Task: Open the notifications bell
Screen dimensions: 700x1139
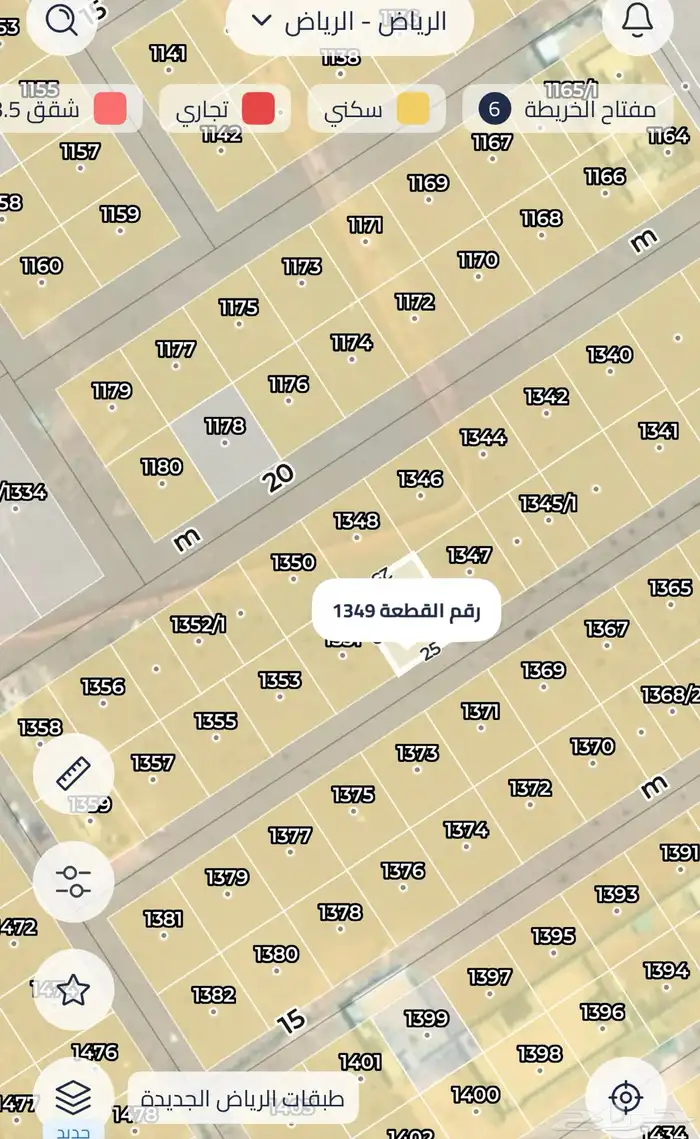Action: click(638, 21)
